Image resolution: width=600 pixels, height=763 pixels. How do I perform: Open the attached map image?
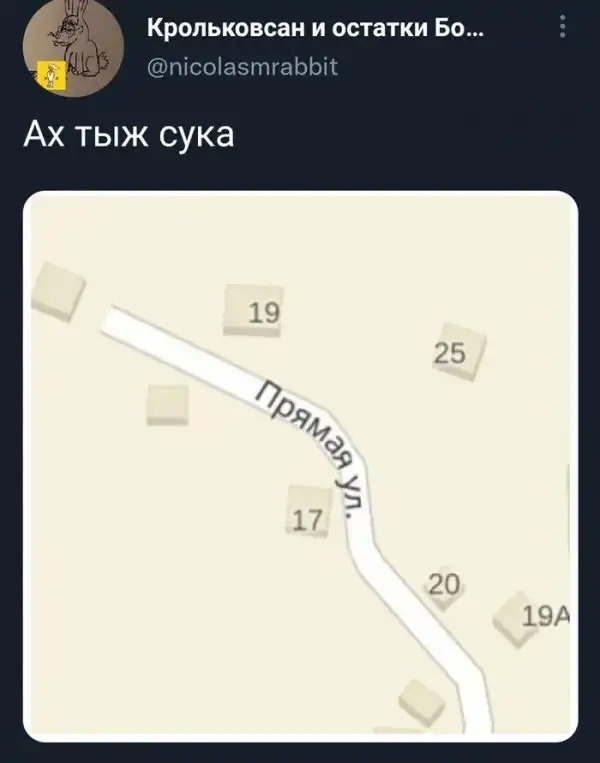tap(300, 465)
